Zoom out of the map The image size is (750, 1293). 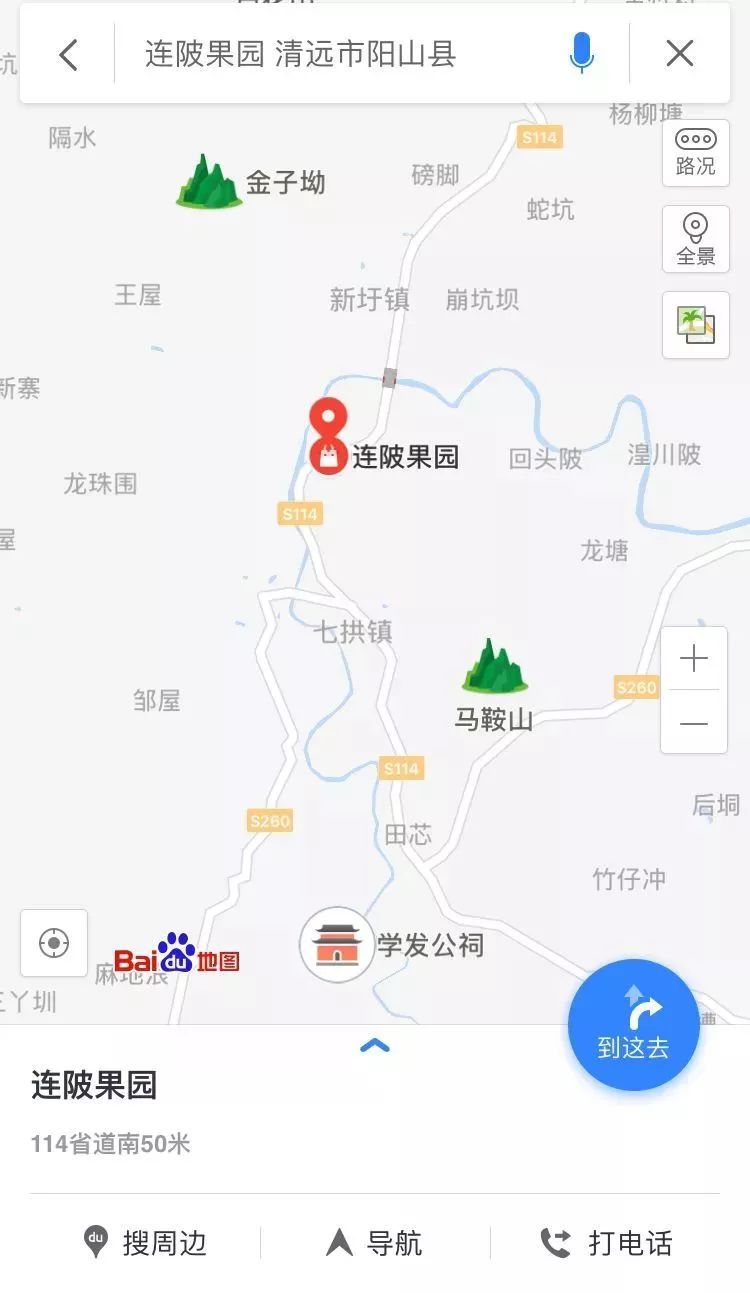[x=694, y=723]
